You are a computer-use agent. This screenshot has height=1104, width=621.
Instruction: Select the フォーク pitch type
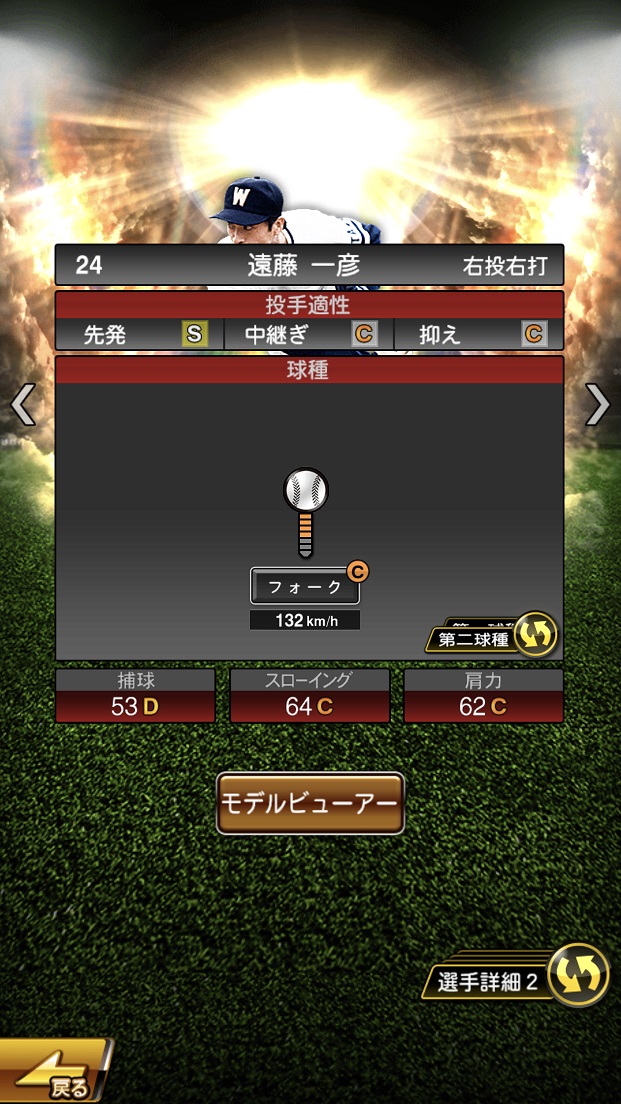(305, 587)
